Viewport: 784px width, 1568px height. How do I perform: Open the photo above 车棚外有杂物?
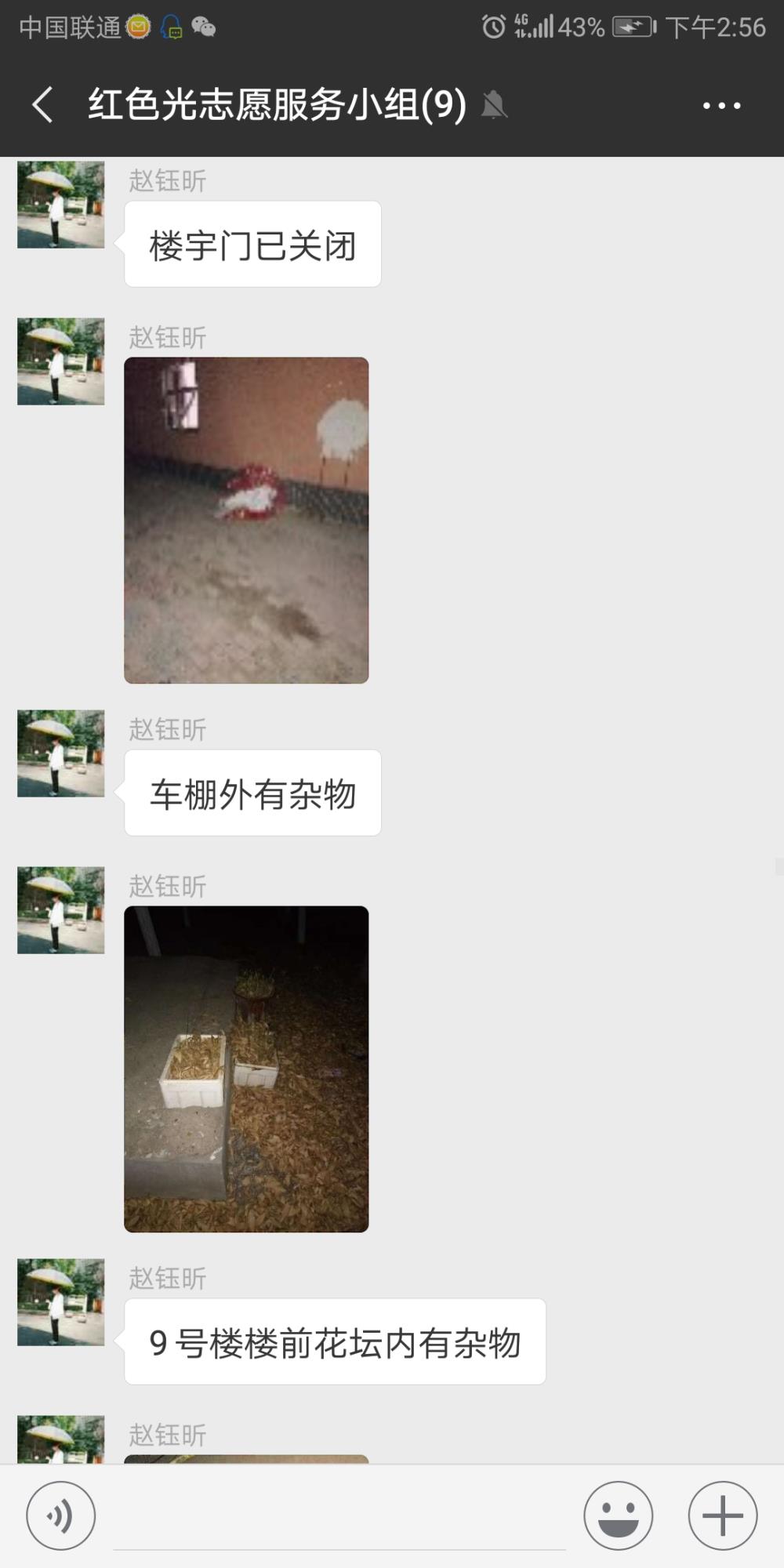pyautogui.click(x=246, y=521)
